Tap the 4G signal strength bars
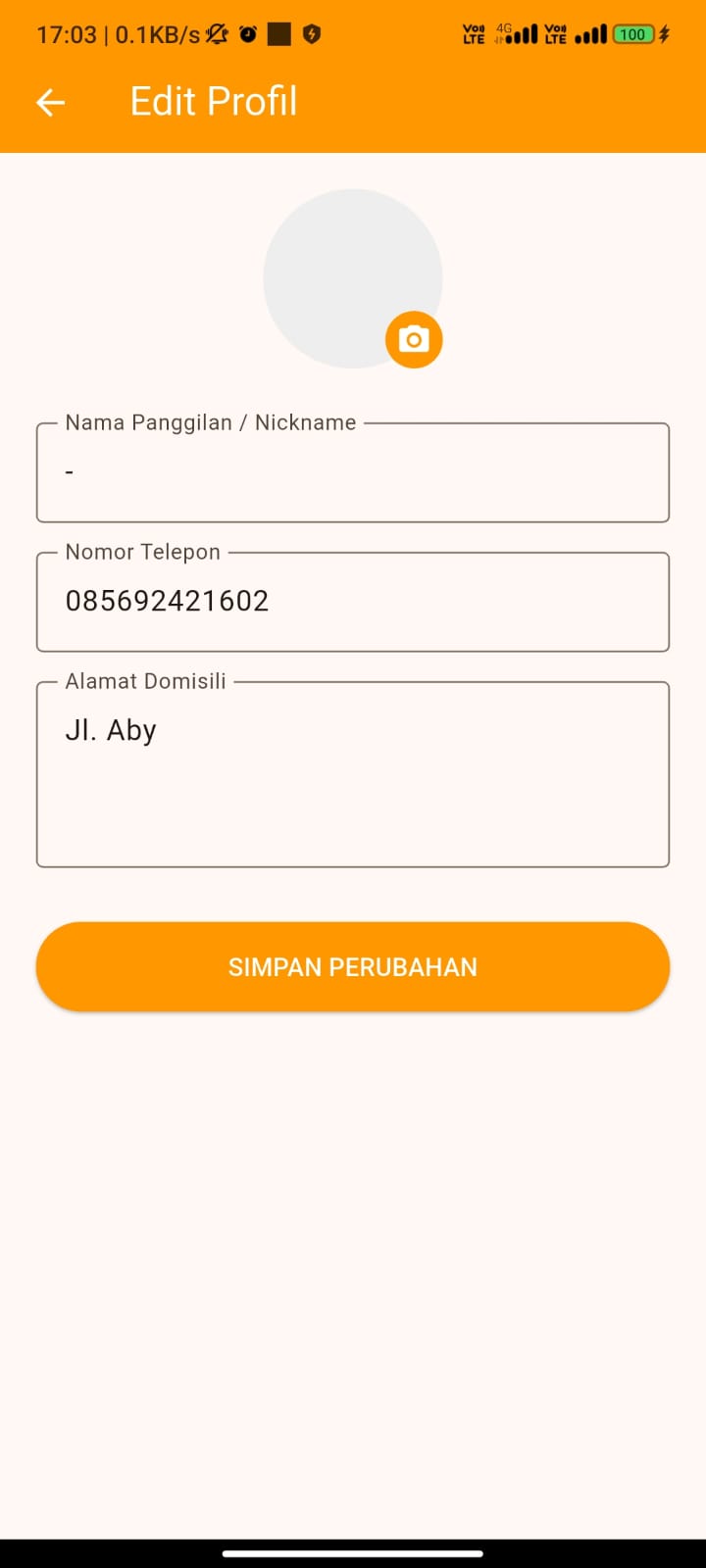Screen dimensions: 706x1568 [520, 34]
